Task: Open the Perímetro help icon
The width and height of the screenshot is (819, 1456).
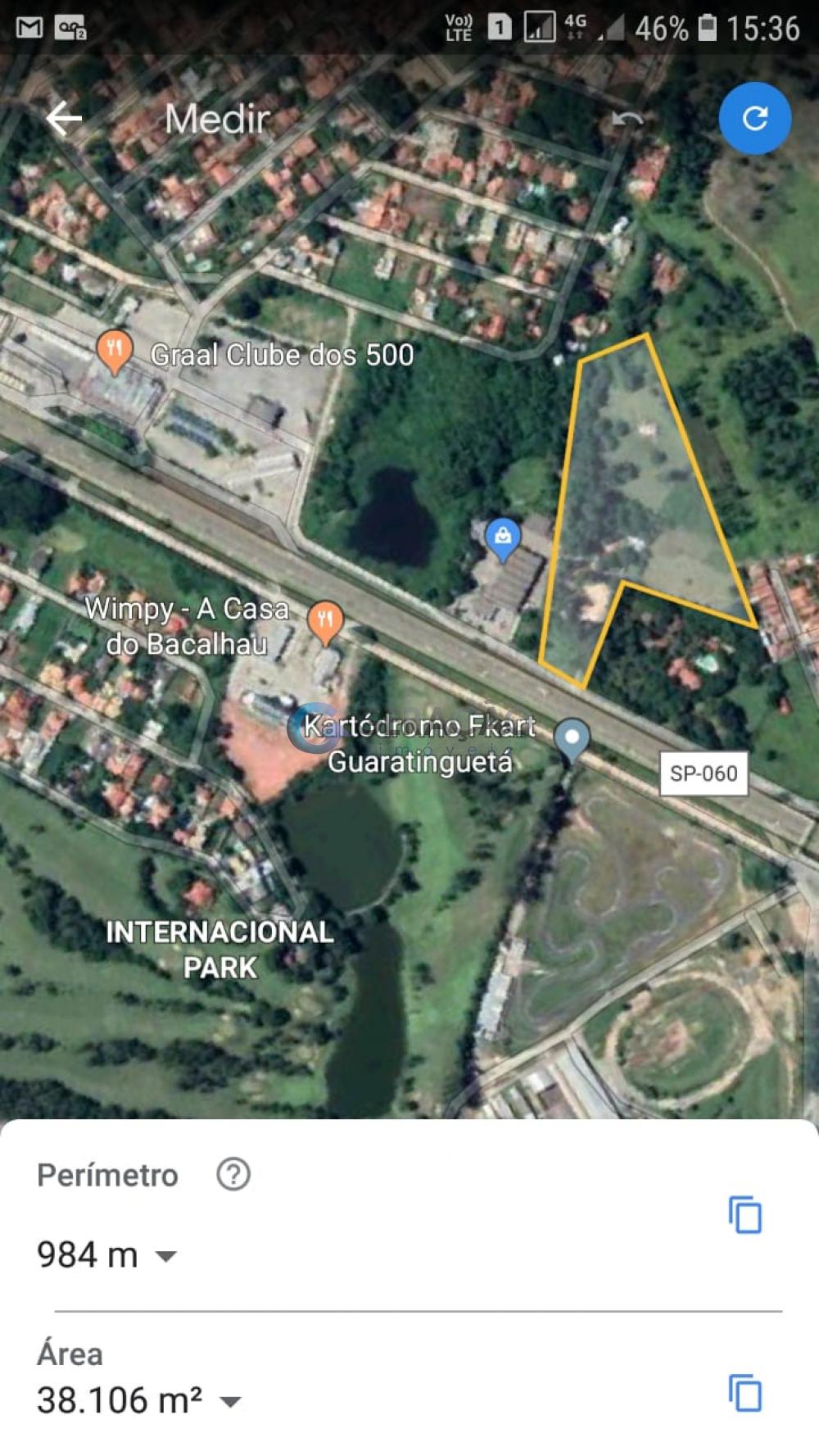Action: pos(233,1174)
